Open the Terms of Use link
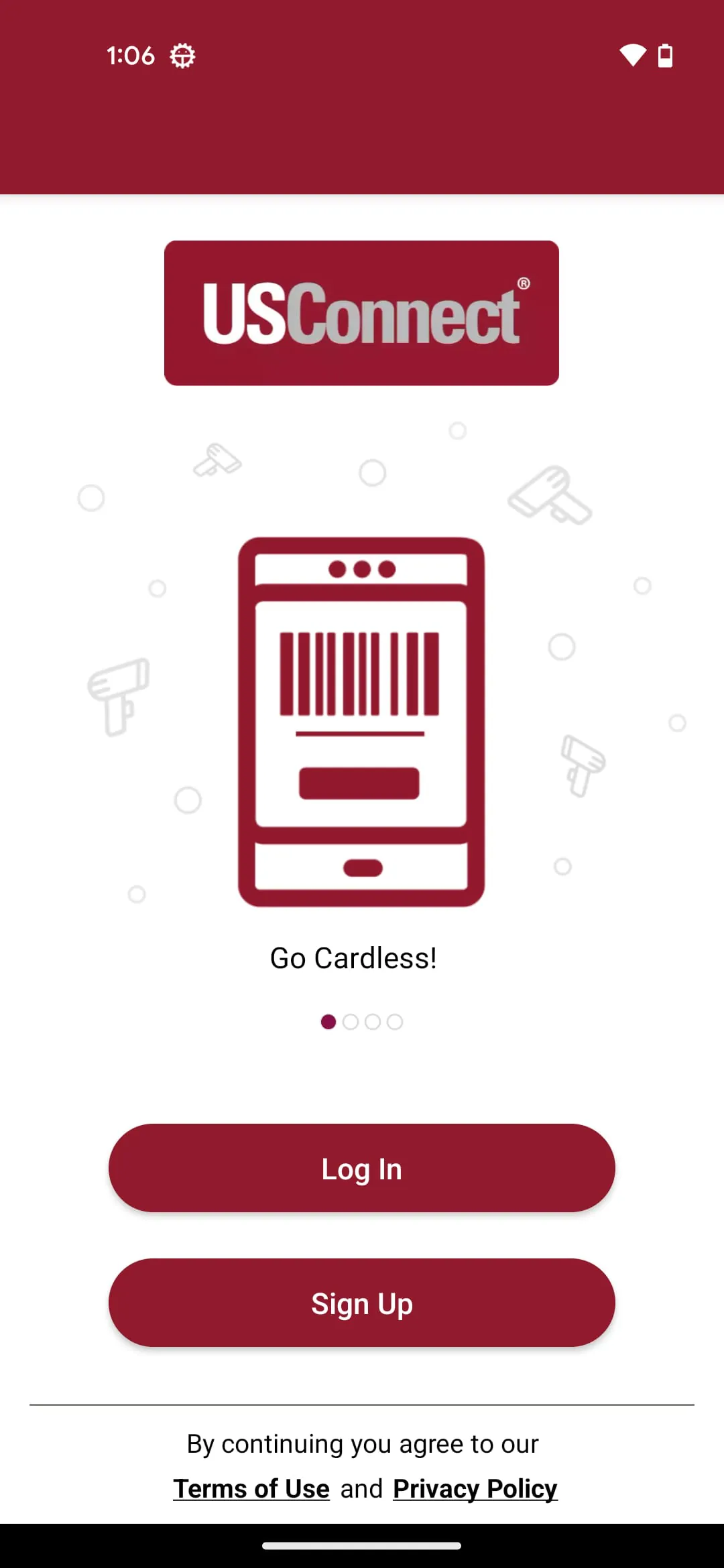Screen dimensions: 724x1568 coord(251,1489)
